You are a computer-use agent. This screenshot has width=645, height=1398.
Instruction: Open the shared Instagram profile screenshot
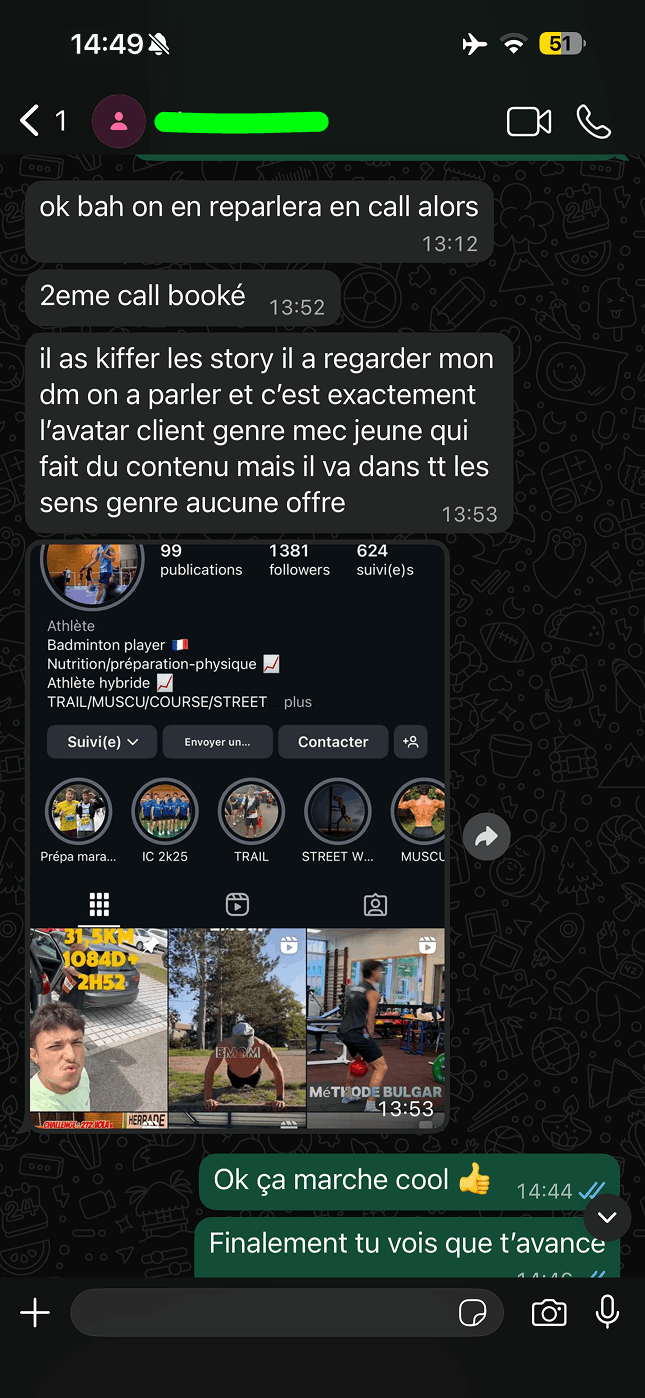click(237, 836)
